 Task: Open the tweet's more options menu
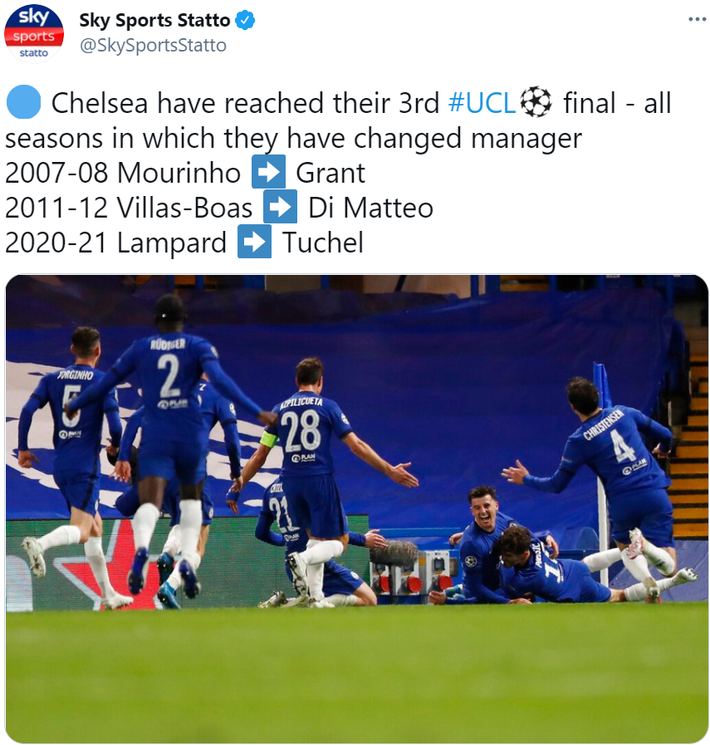(x=696, y=20)
